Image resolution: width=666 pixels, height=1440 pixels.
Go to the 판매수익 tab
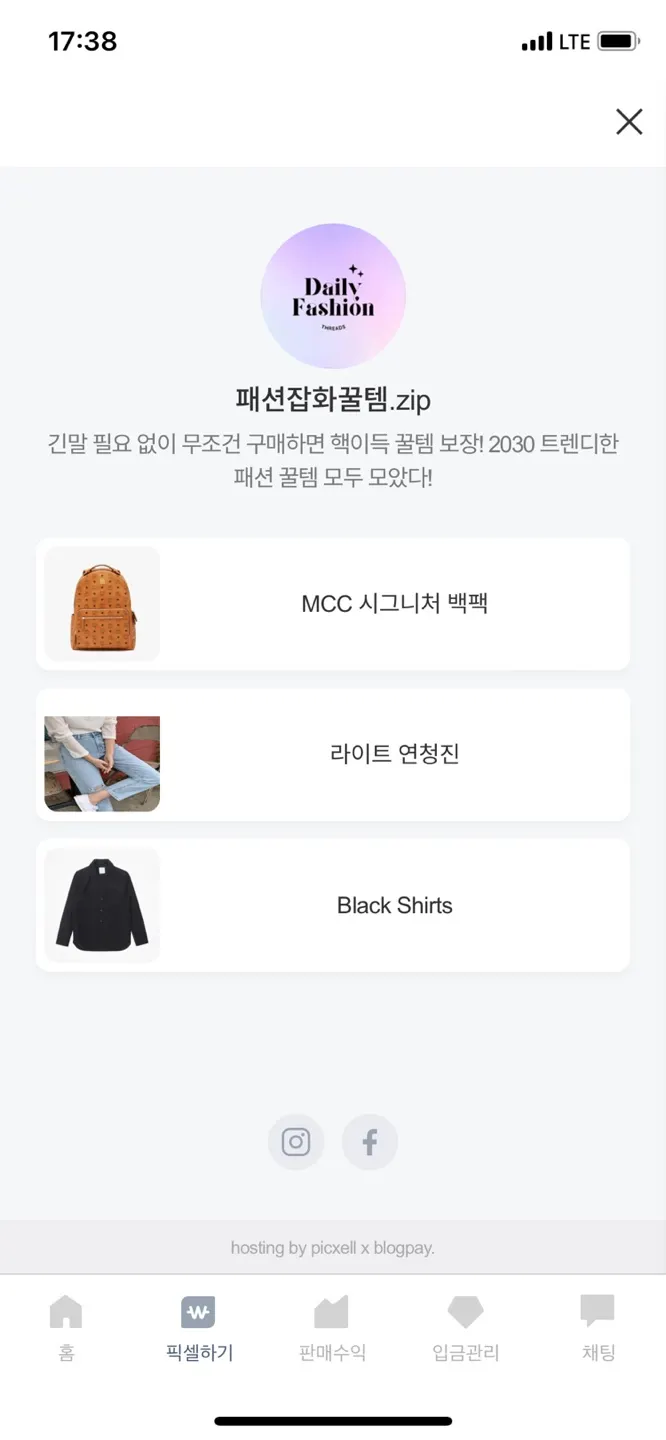(x=332, y=1328)
